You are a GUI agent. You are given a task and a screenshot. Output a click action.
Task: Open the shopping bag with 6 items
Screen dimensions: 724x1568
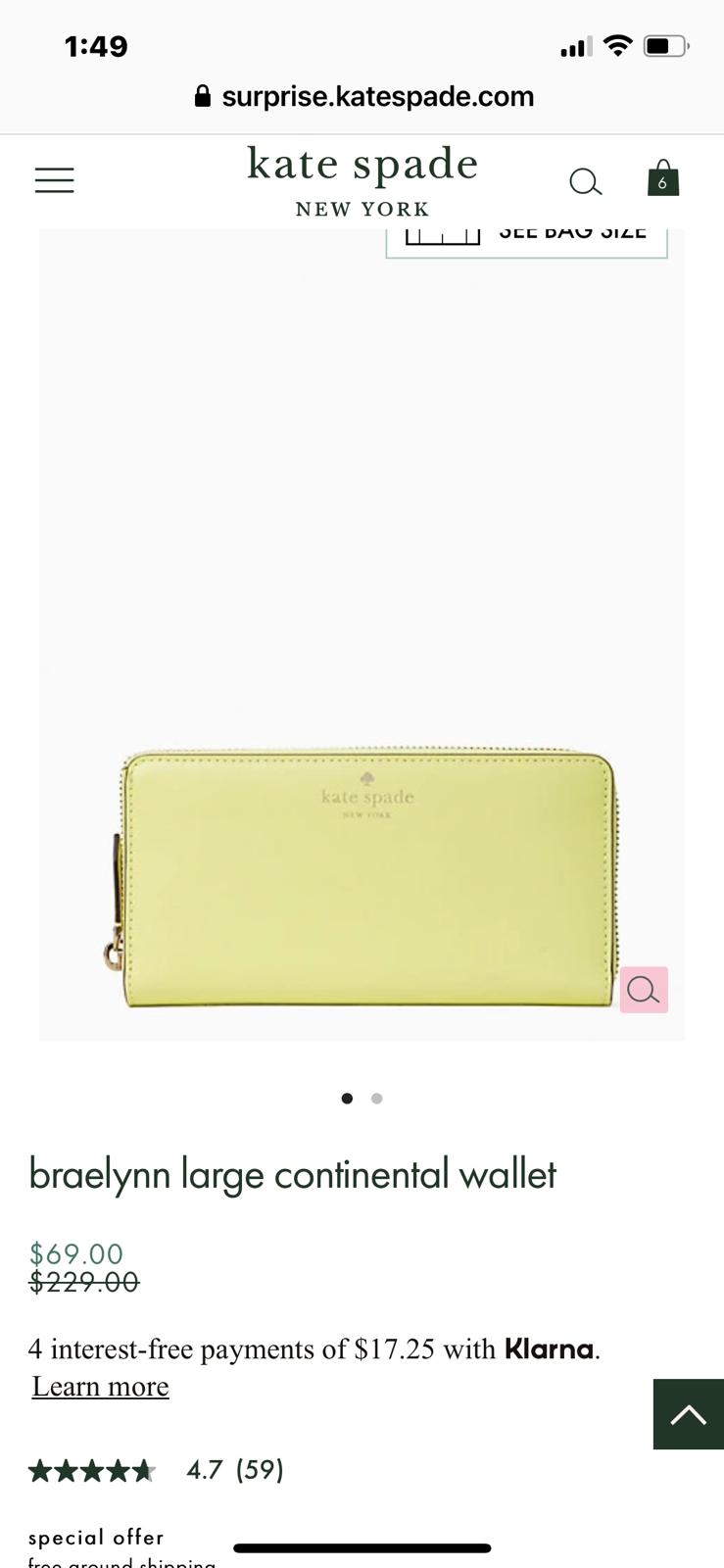pos(663,178)
